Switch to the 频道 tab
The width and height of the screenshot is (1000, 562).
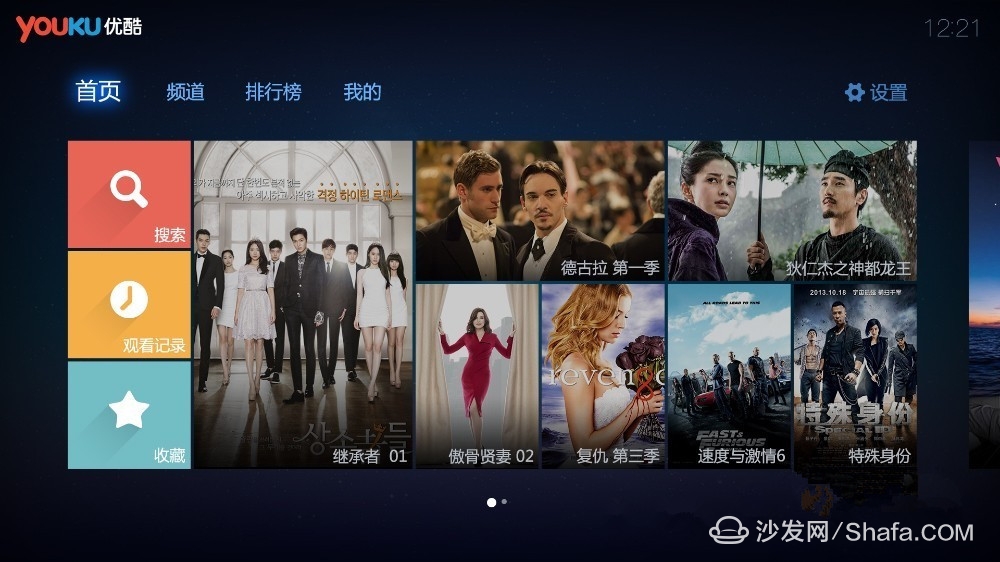point(185,92)
